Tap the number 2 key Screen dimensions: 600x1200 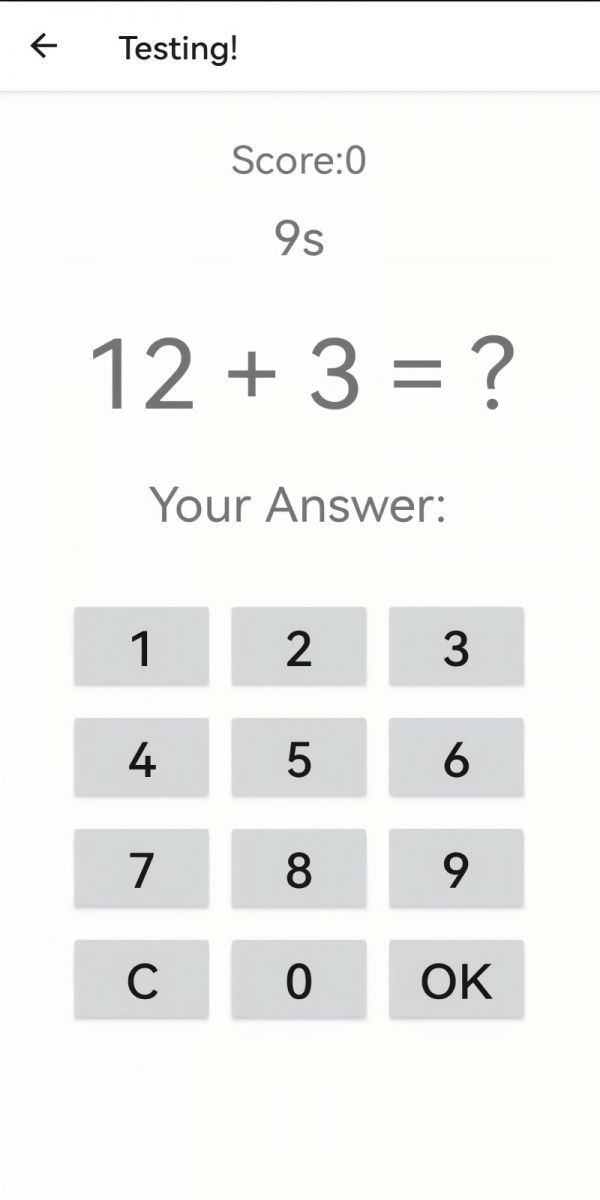tap(298, 647)
